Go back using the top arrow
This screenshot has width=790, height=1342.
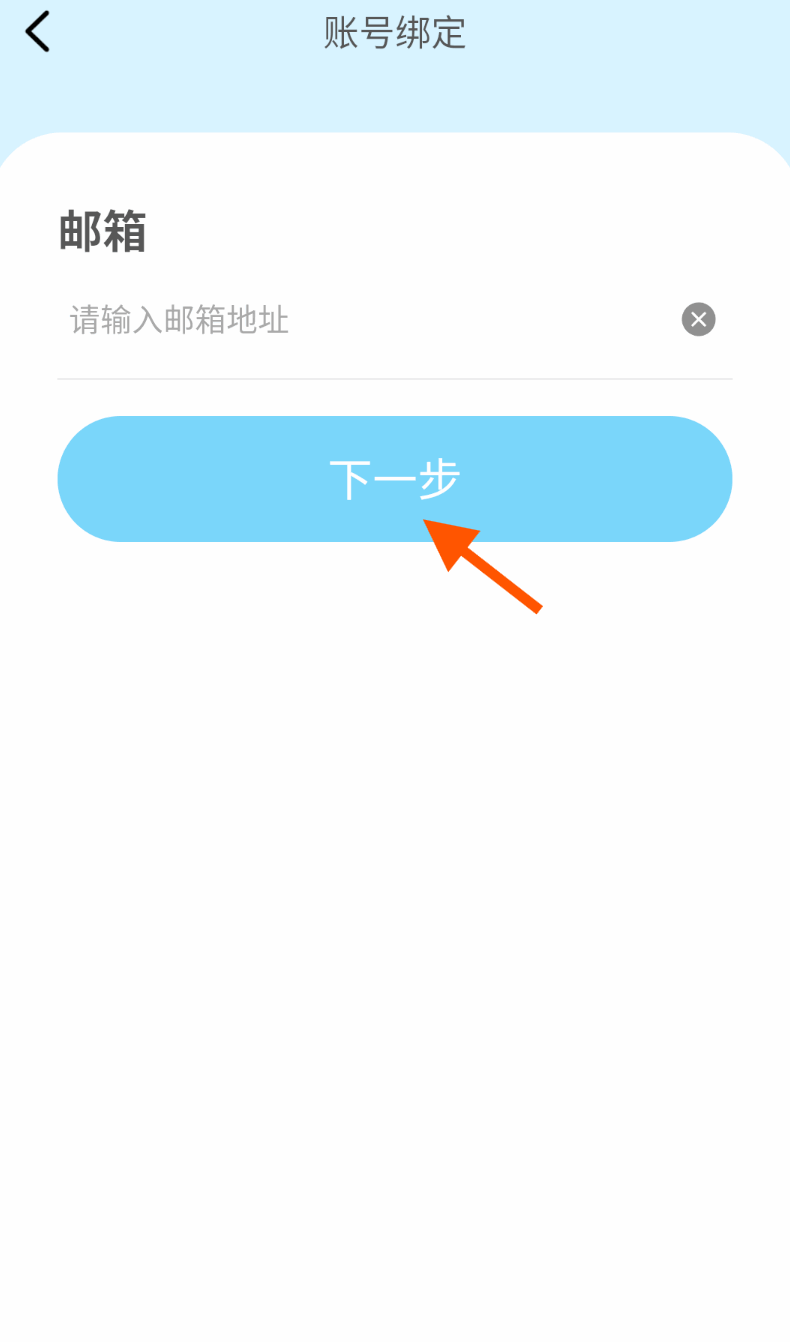tap(37, 32)
